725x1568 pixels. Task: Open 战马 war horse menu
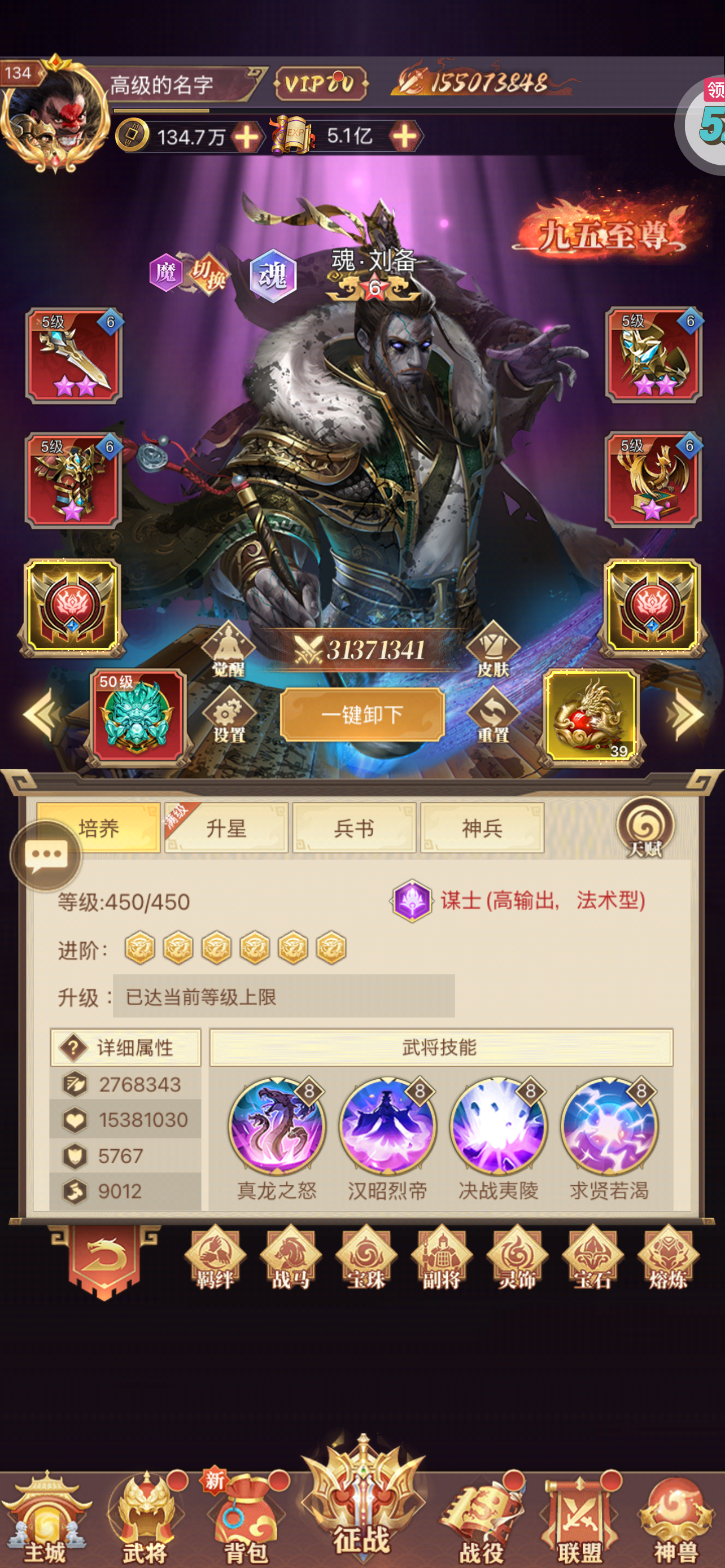pyautogui.click(x=290, y=1258)
